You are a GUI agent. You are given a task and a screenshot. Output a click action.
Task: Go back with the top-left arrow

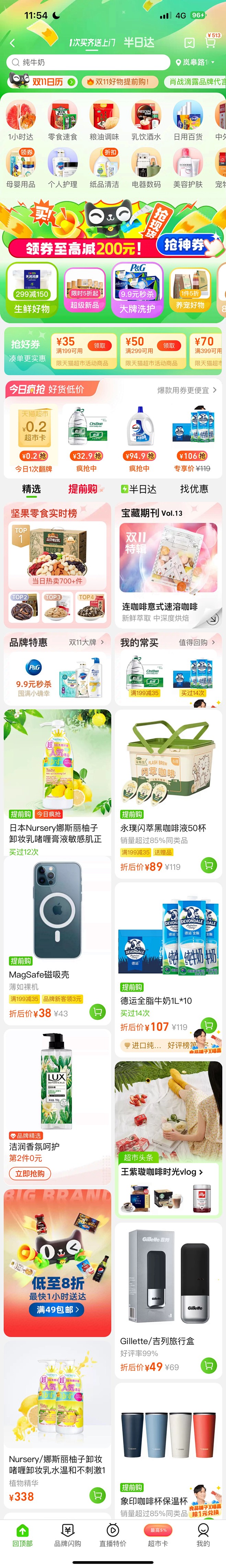pyautogui.click(x=12, y=43)
